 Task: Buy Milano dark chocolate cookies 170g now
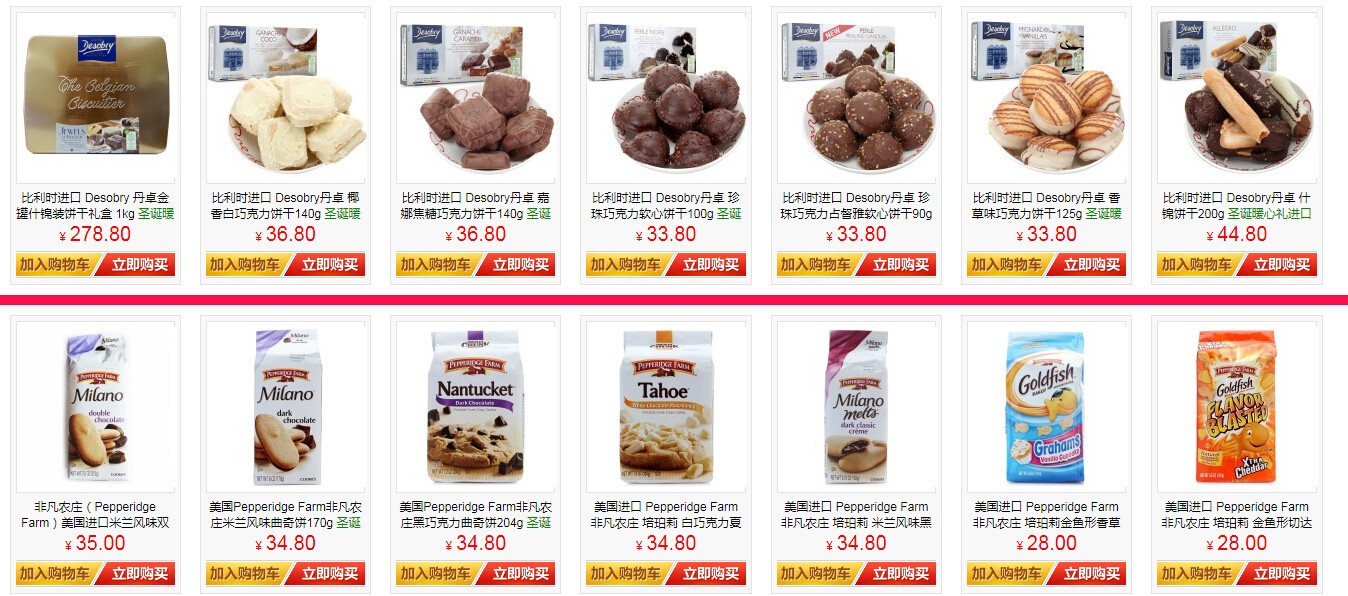pos(330,574)
